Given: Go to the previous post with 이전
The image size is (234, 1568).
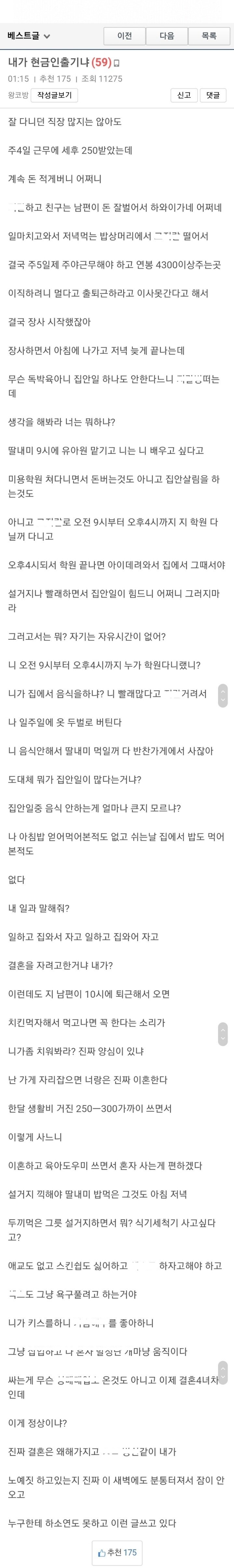Looking at the screenshot, I should [124, 36].
